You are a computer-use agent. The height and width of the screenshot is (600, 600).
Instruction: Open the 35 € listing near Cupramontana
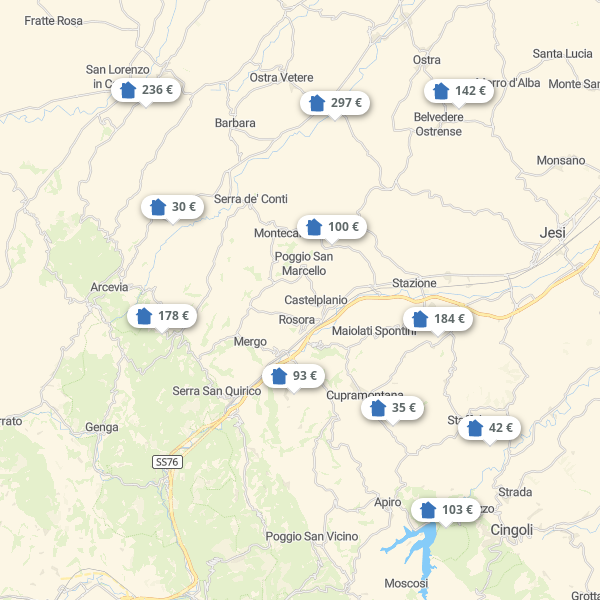[393, 408]
